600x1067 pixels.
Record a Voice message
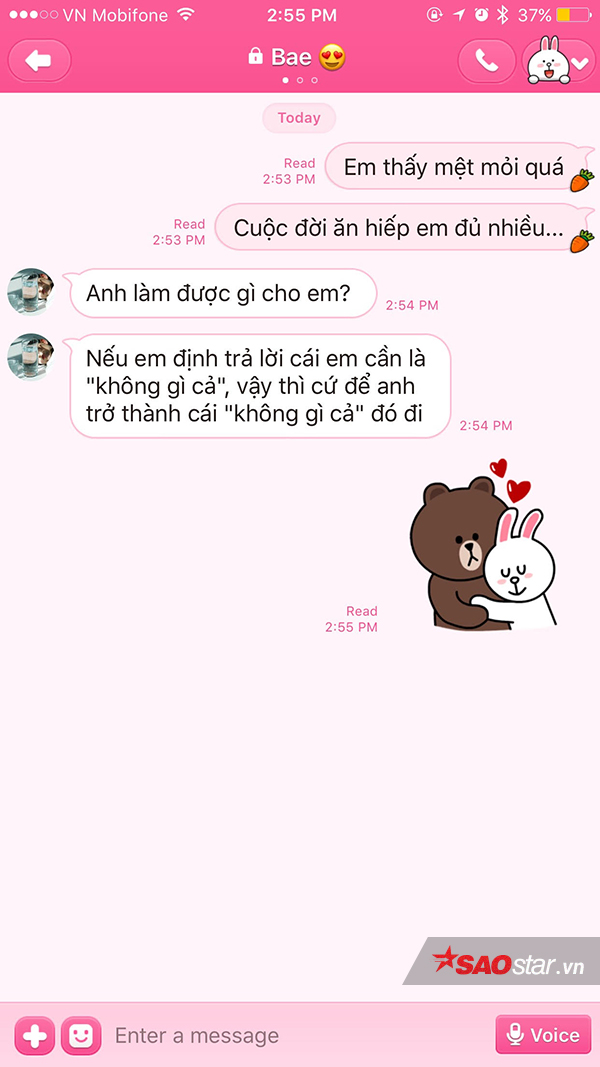543,1035
